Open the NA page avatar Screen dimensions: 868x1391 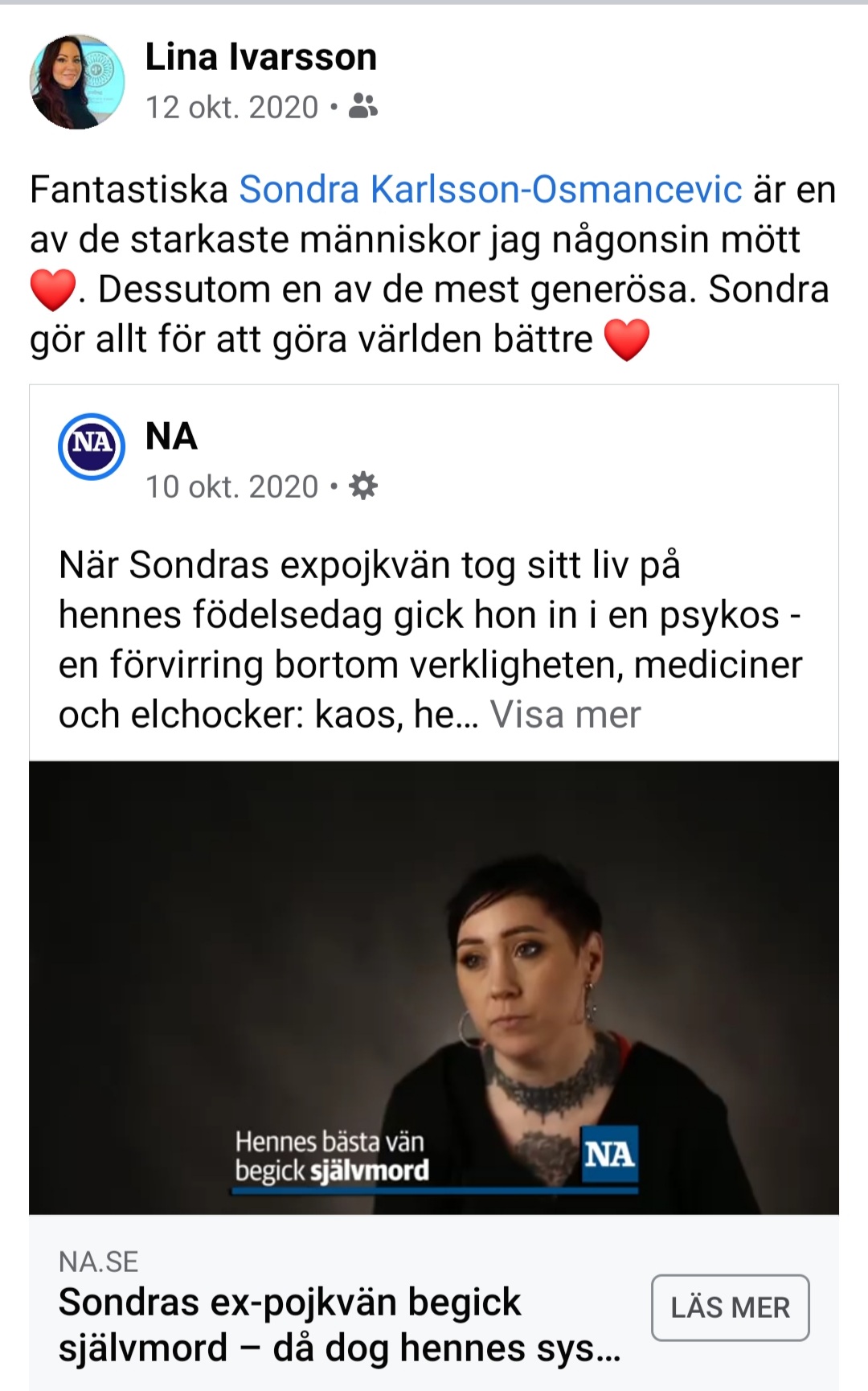tap(92, 446)
